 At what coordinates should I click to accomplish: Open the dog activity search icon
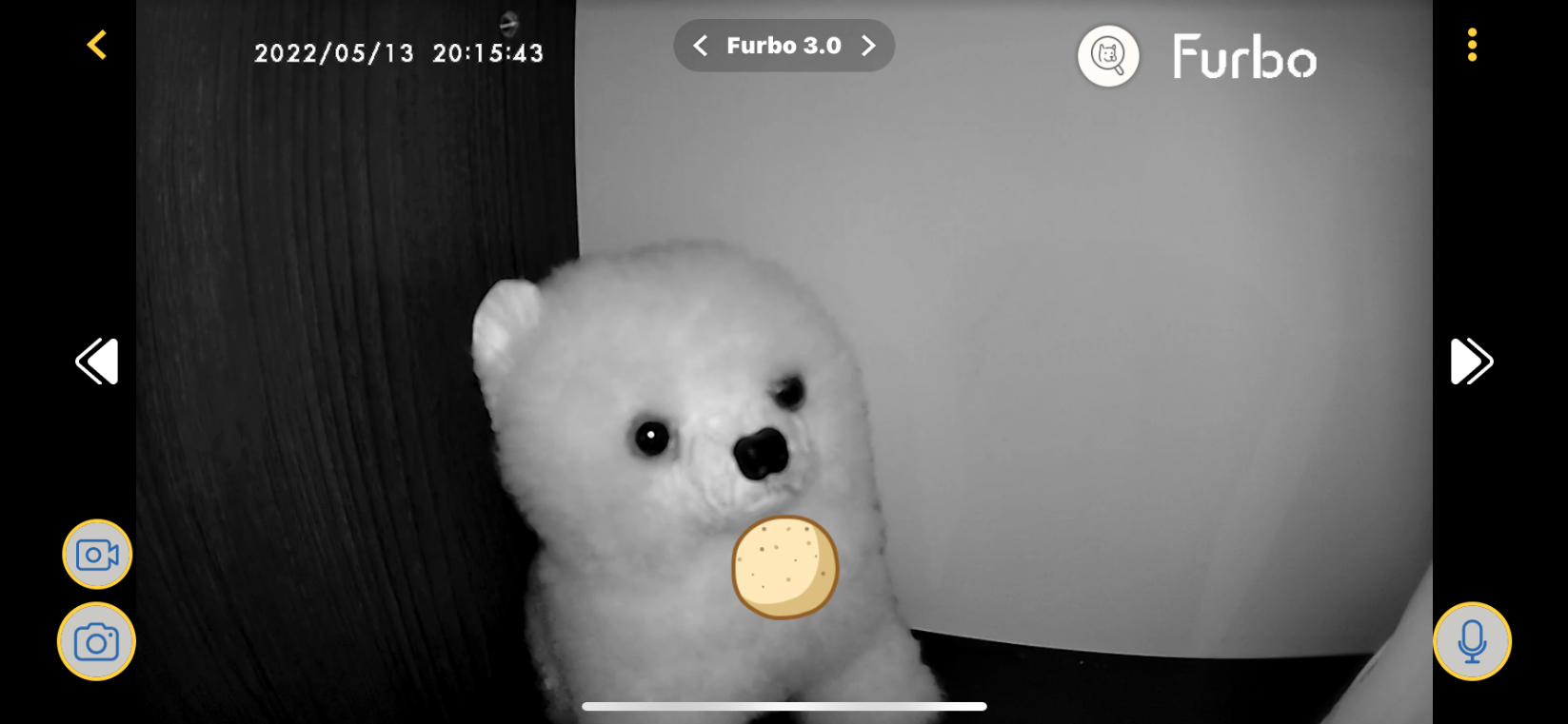(1108, 56)
